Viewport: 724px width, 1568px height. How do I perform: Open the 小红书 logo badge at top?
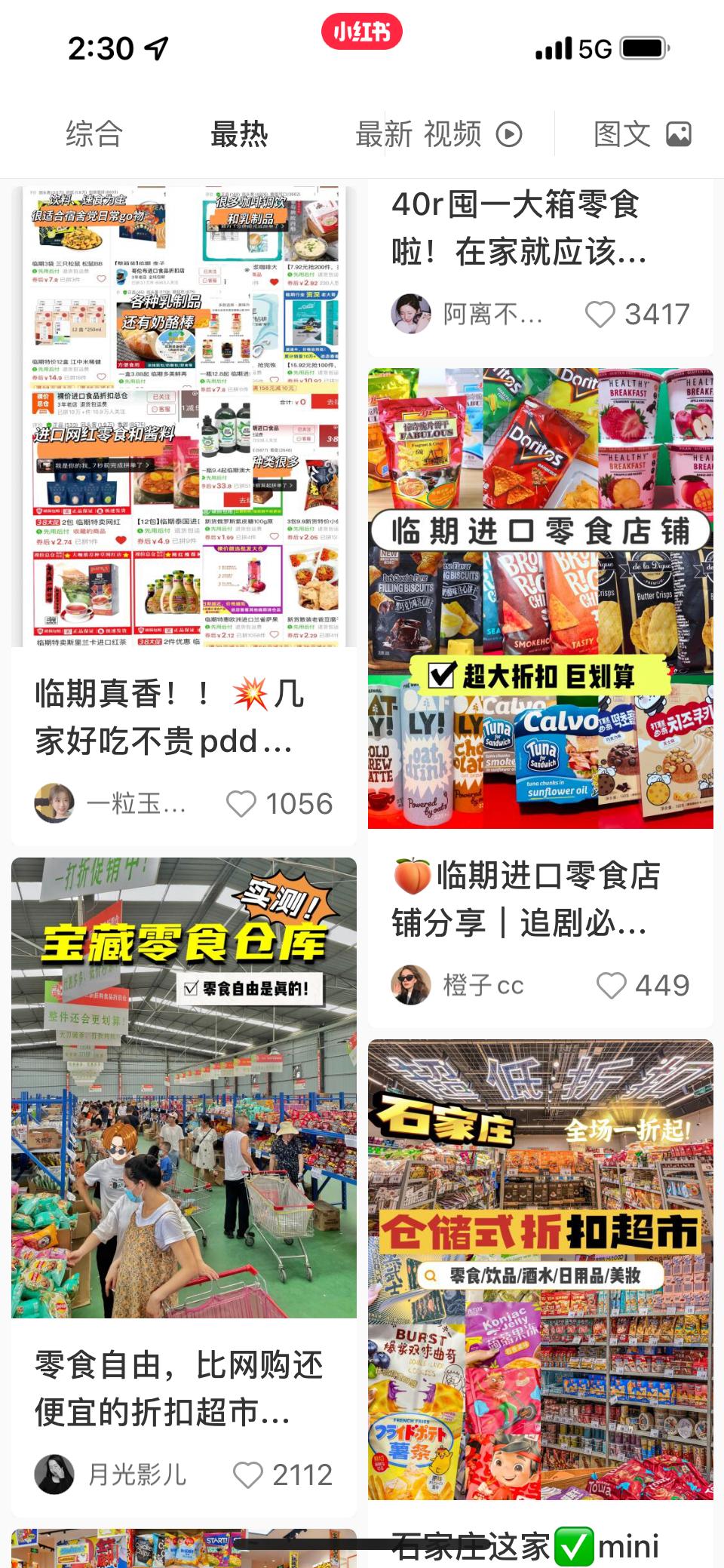tap(363, 34)
